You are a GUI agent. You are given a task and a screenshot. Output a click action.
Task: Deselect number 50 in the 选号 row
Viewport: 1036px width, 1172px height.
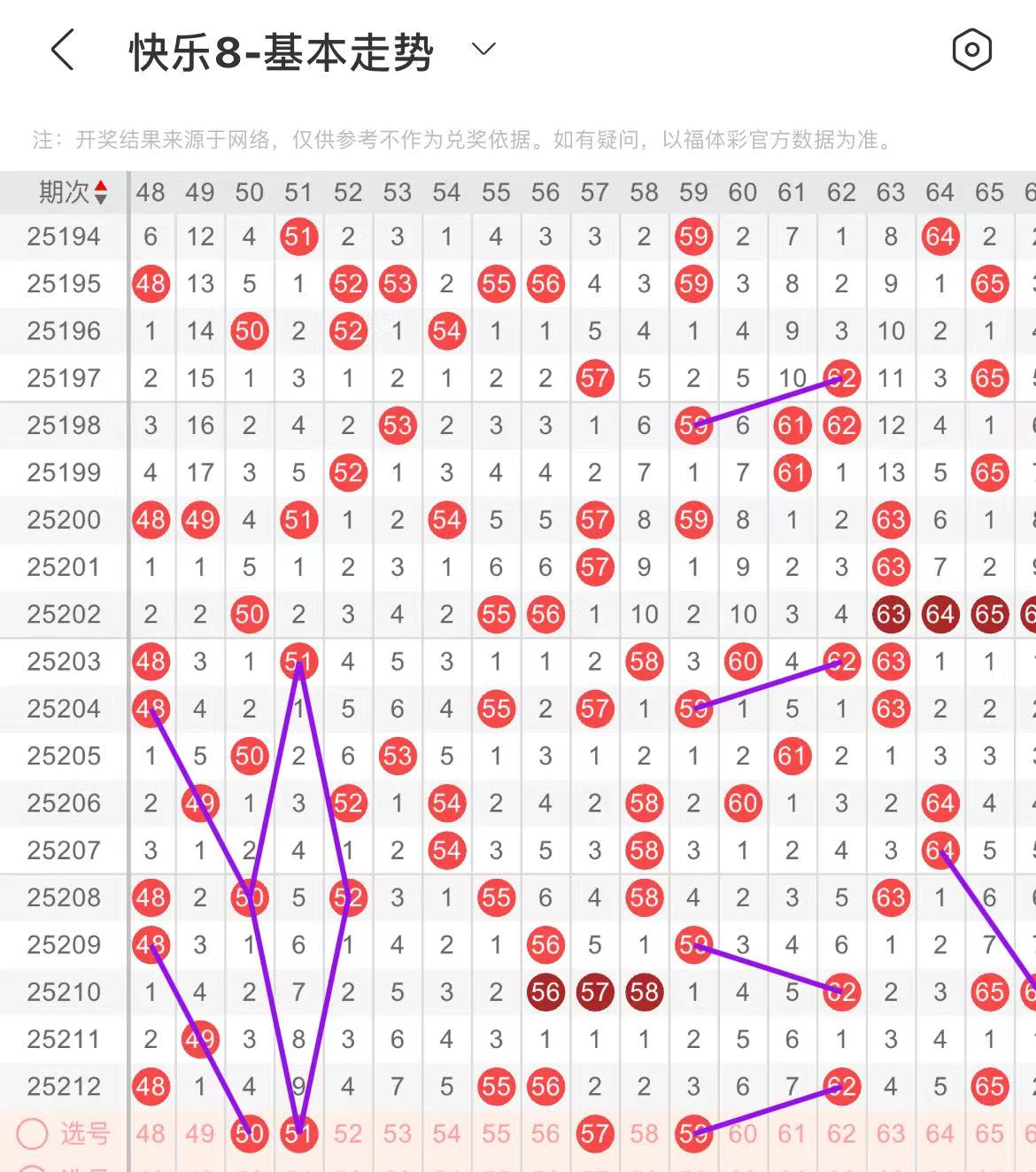250,1133
